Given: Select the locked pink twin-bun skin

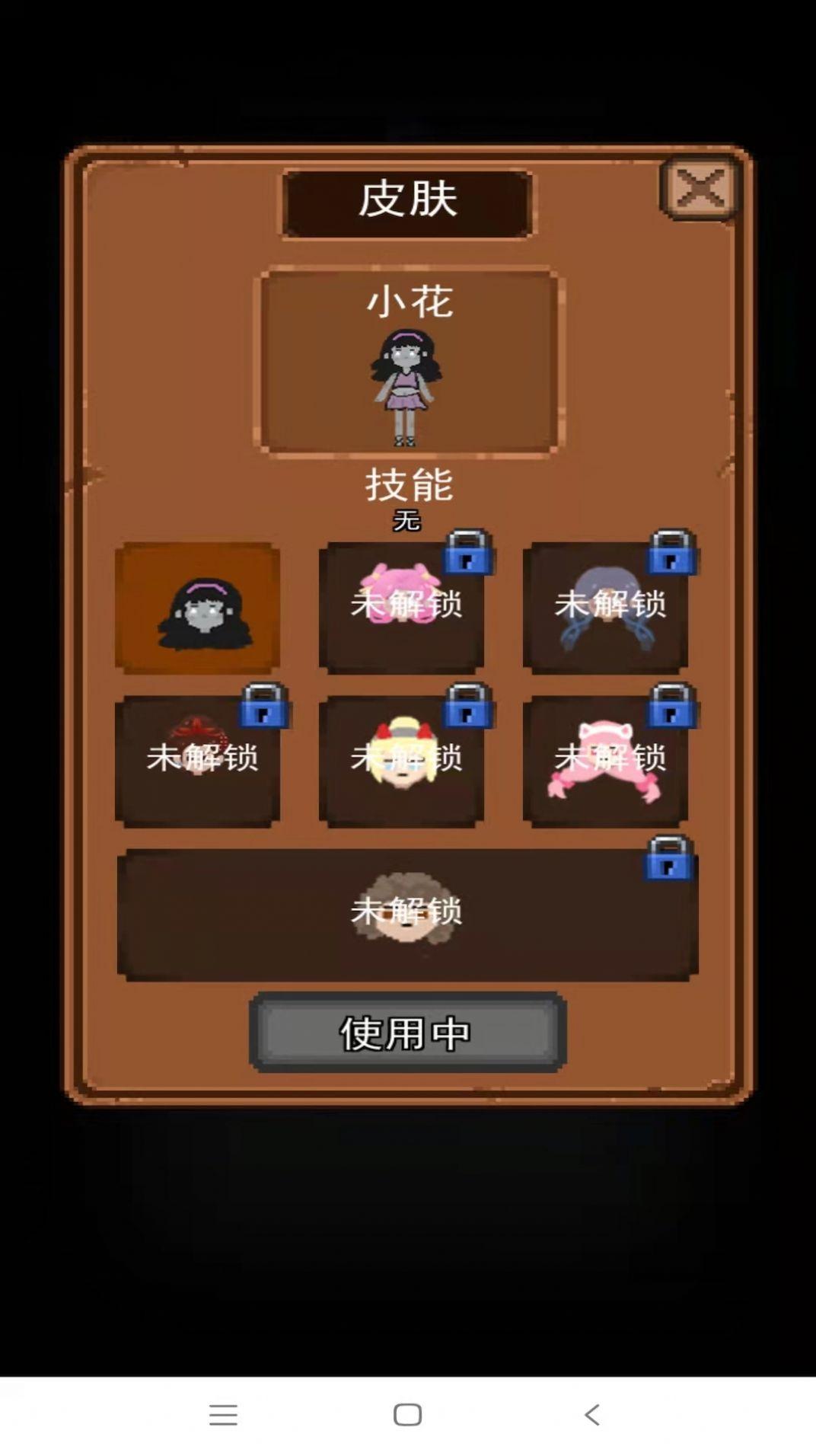Looking at the screenshot, I should [401, 609].
